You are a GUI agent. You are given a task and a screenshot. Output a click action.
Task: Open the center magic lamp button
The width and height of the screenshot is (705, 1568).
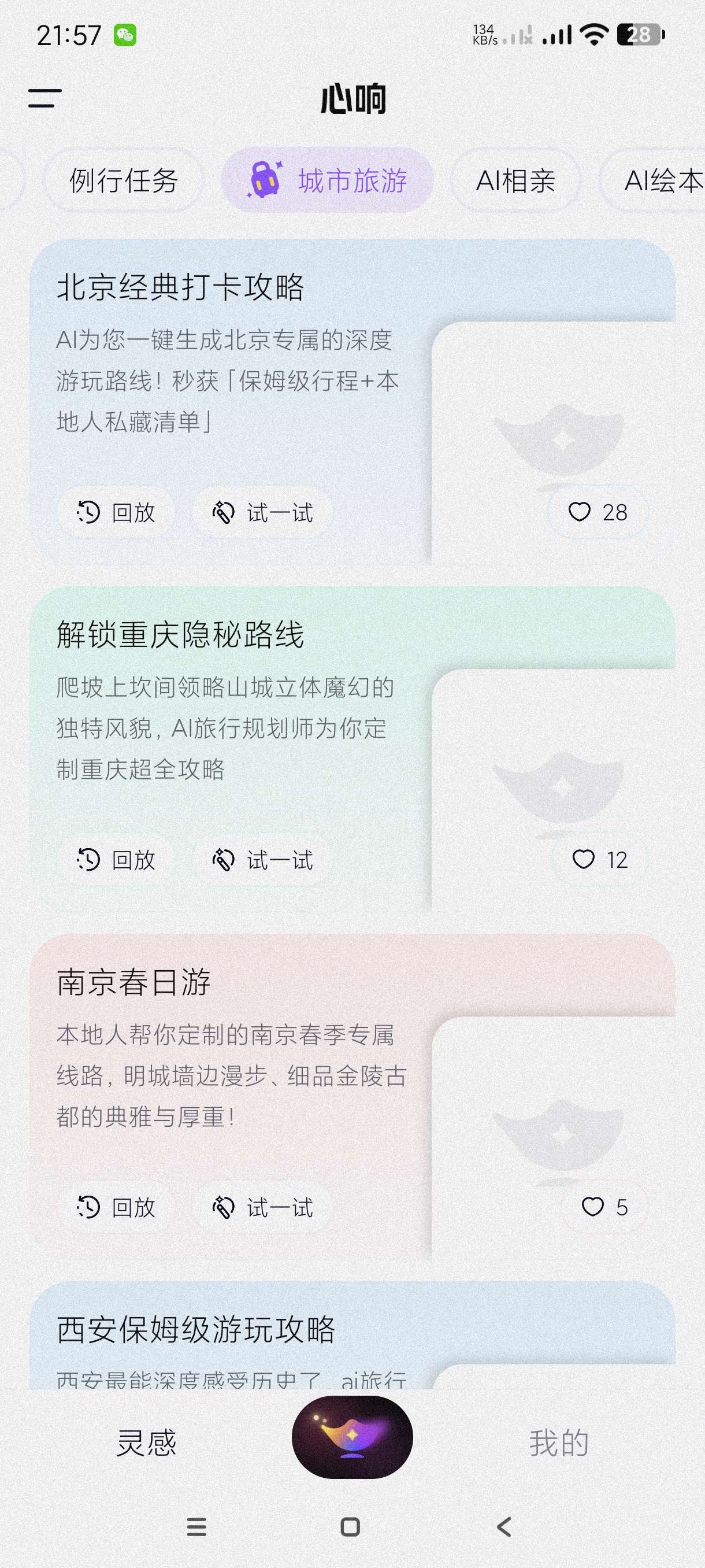pos(352,1437)
